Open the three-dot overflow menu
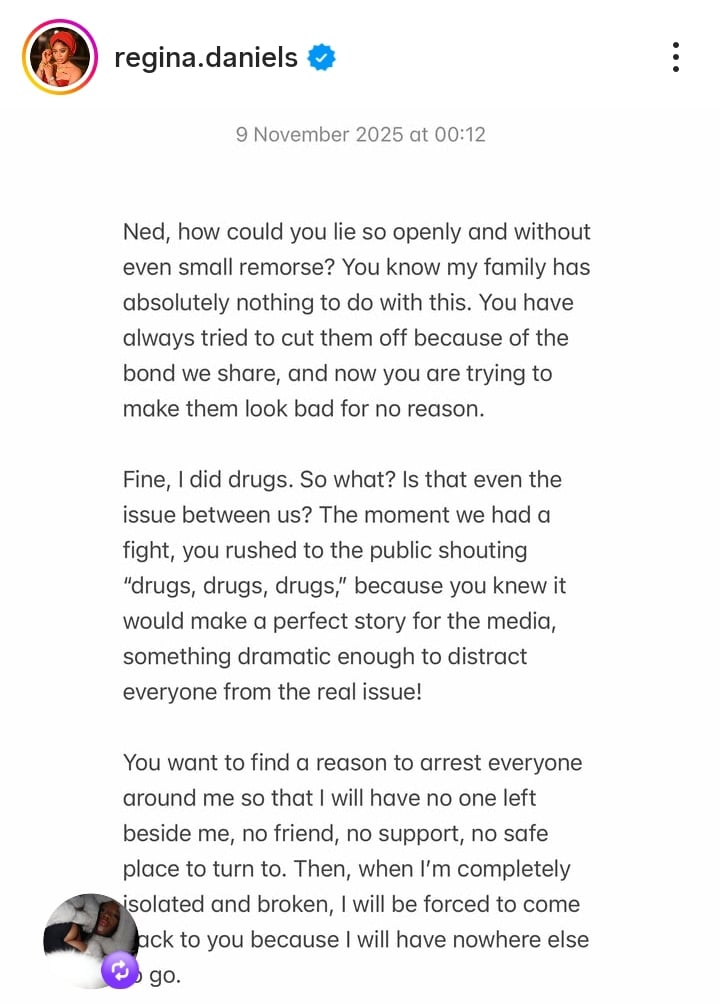Screen dimensions: 720x1004 click(676, 58)
